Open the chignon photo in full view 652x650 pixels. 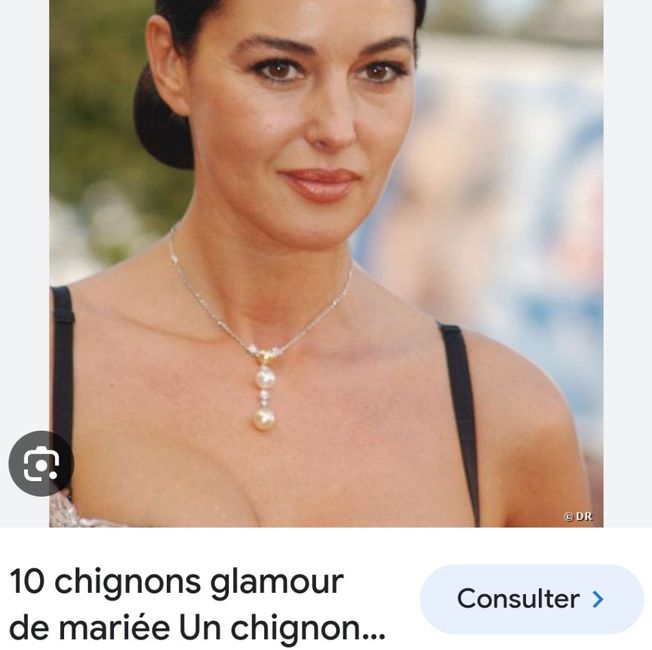pyautogui.click(x=326, y=262)
